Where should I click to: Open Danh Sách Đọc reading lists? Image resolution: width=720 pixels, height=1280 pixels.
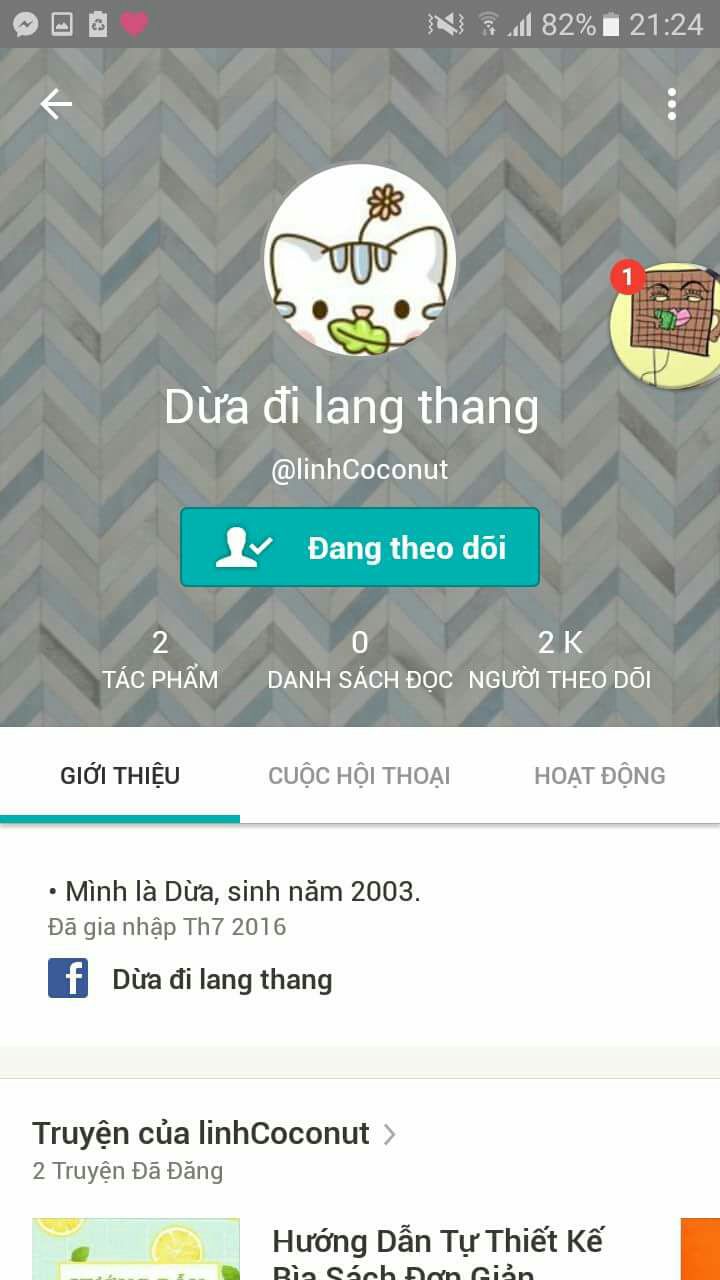pyautogui.click(x=360, y=660)
